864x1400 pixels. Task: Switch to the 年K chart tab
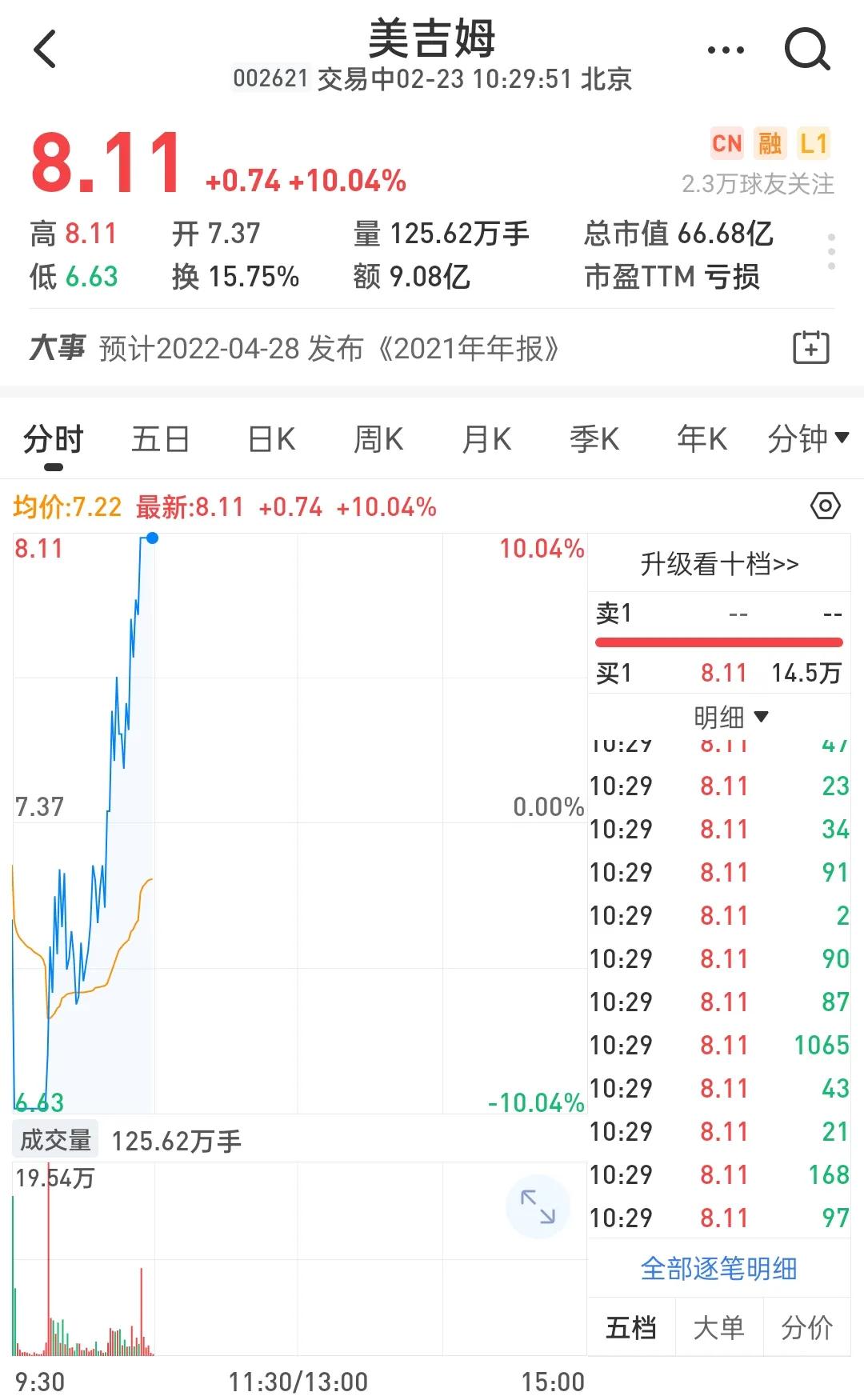tap(702, 439)
